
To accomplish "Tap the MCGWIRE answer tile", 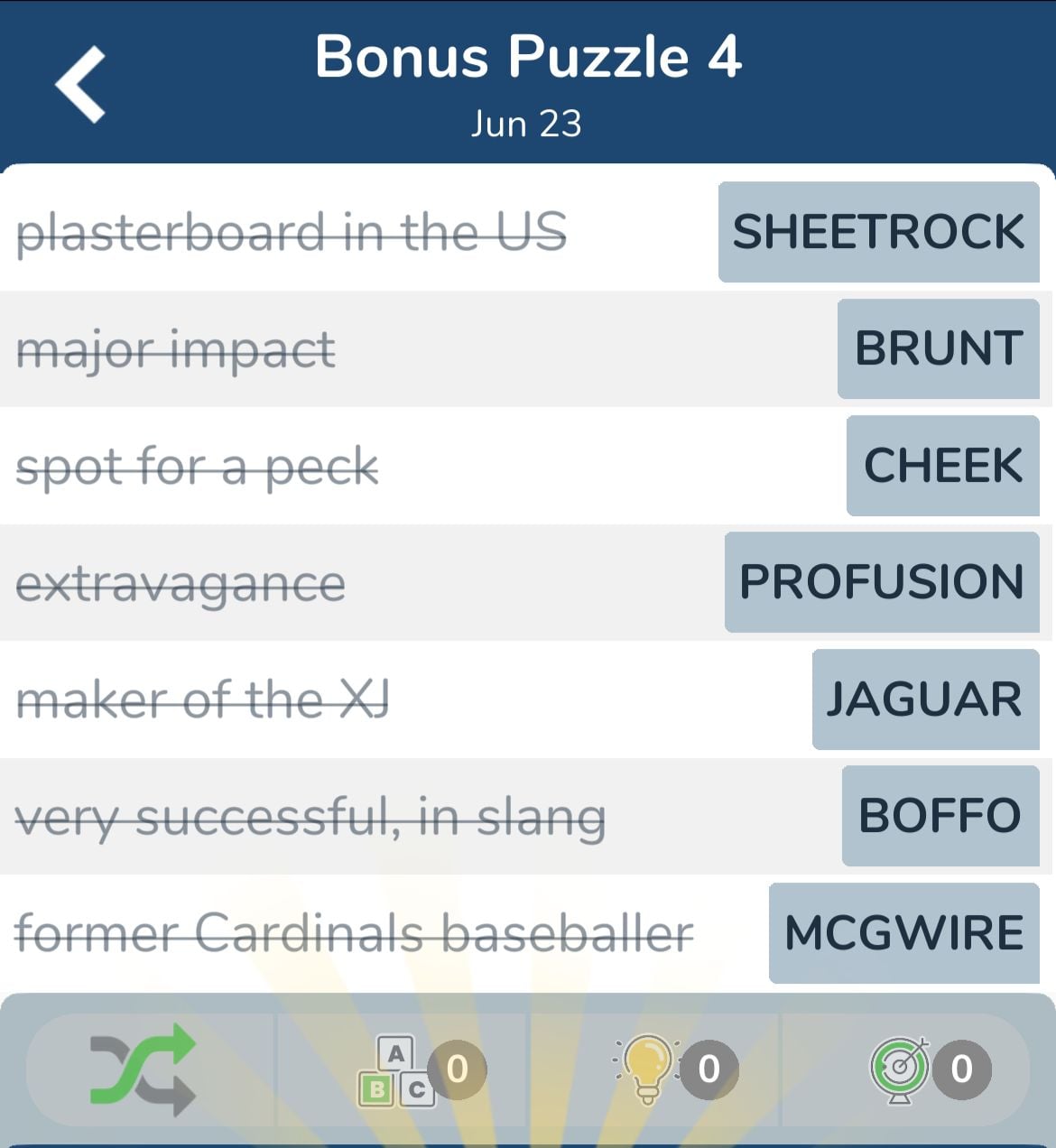I will pos(903,932).
